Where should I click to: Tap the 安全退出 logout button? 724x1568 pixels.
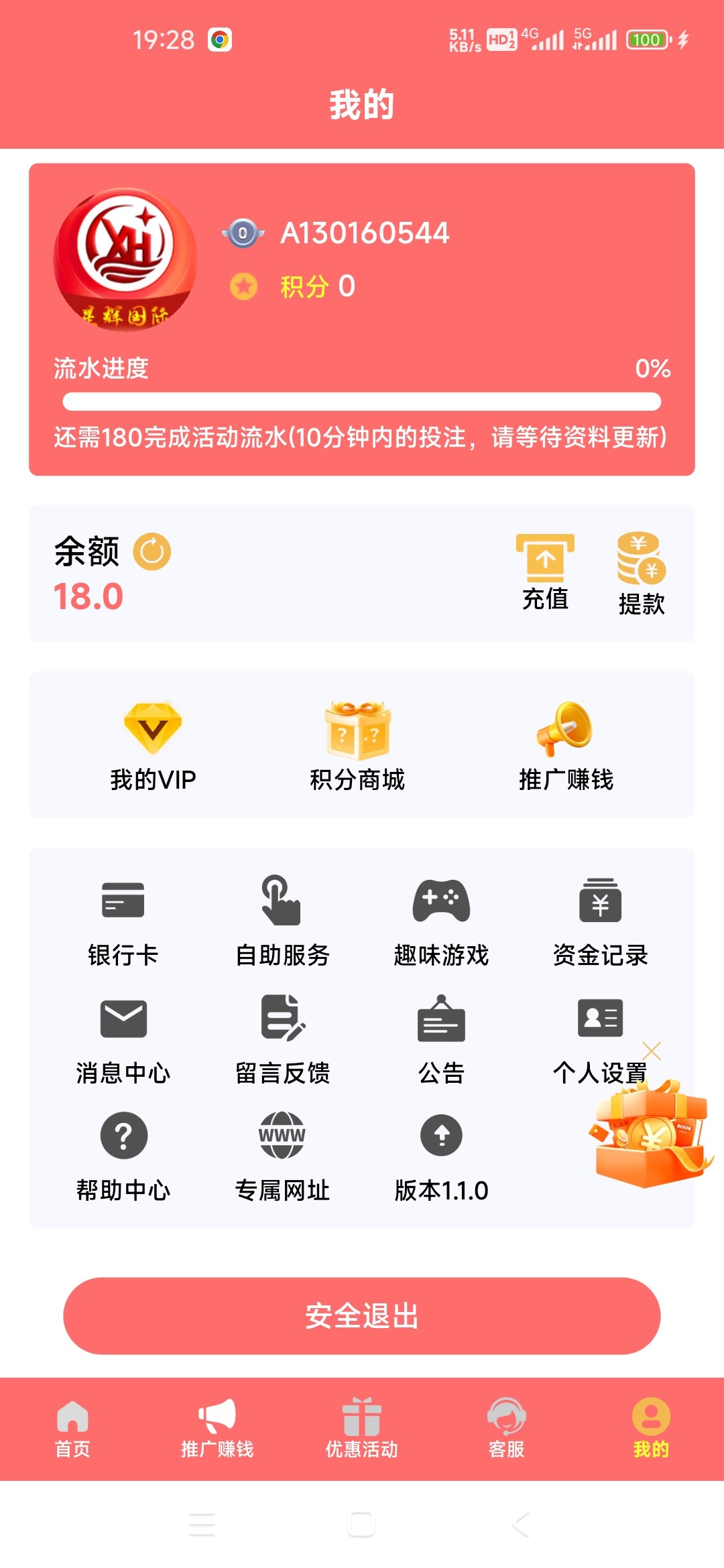click(x=362, y=1315)
